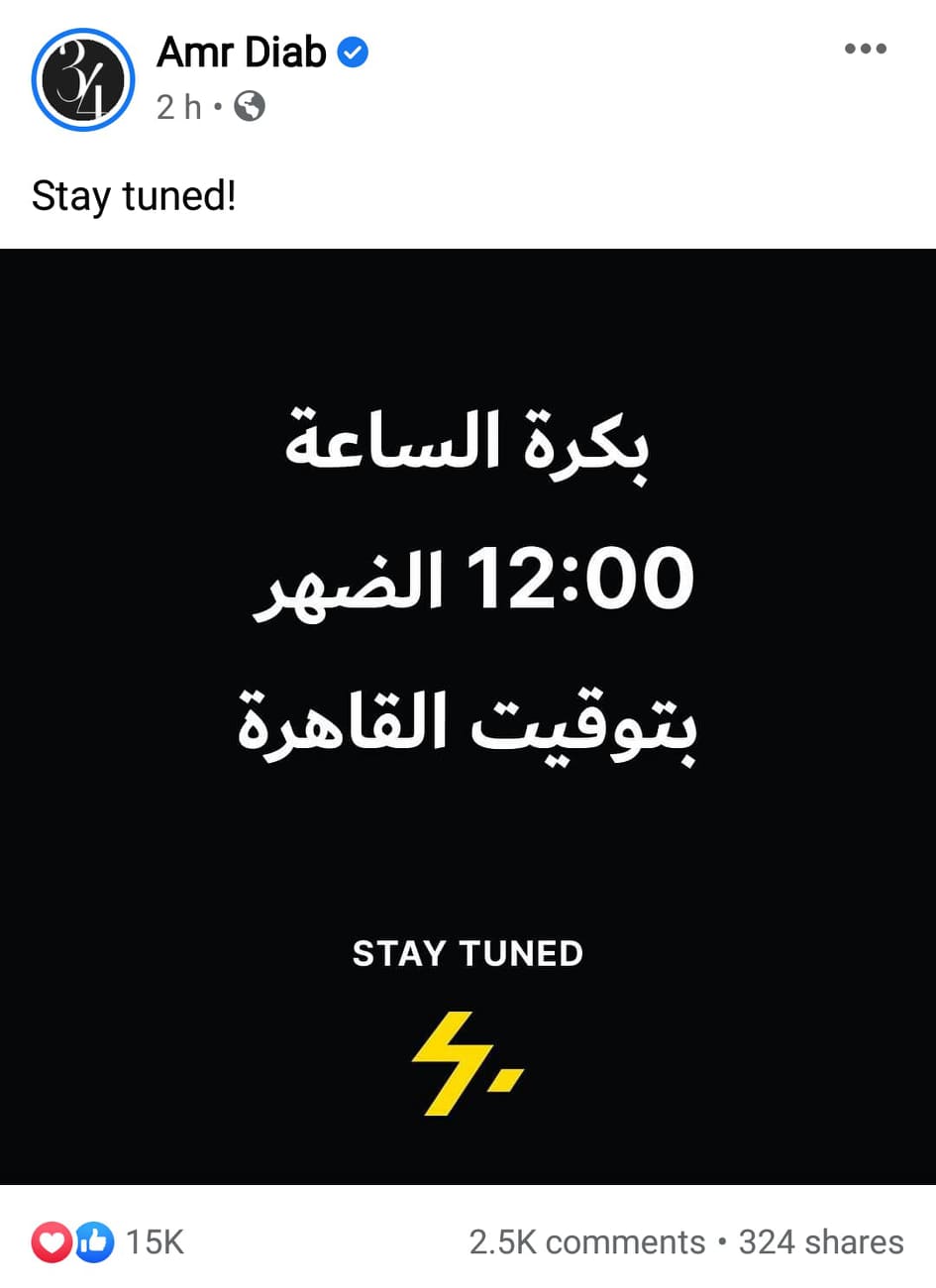Open the 2.5K comments
The height and width of the screenshot is (1288, 936).
coord(586,1241)
